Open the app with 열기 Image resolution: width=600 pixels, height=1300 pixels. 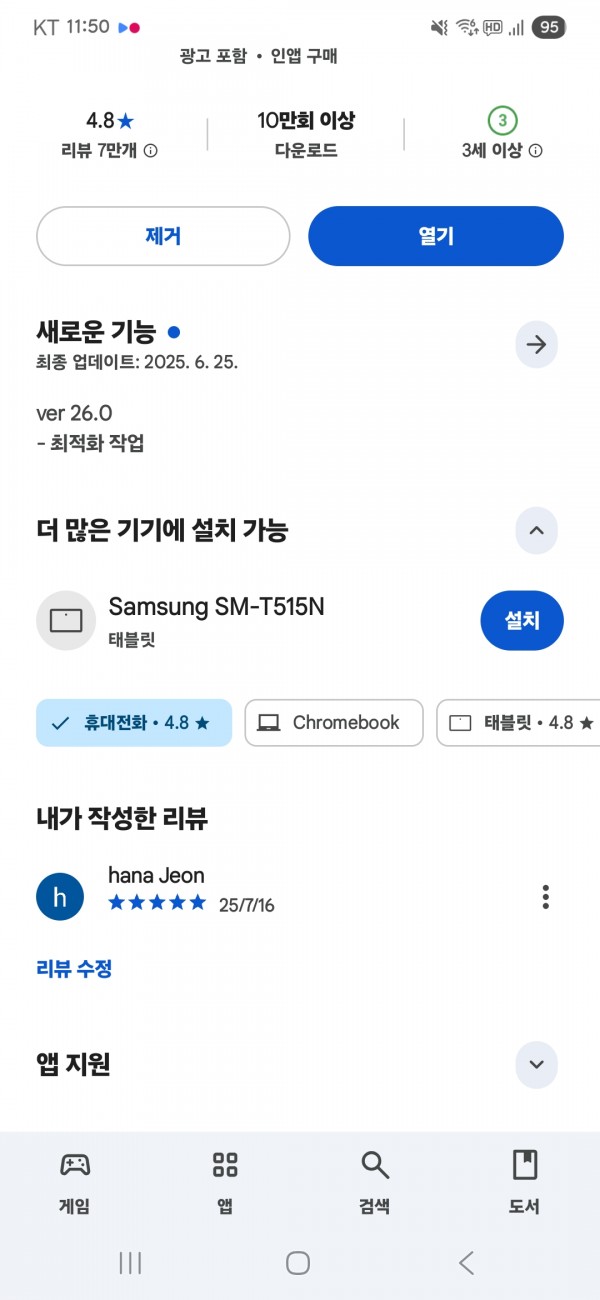click(x=436, y=236)
